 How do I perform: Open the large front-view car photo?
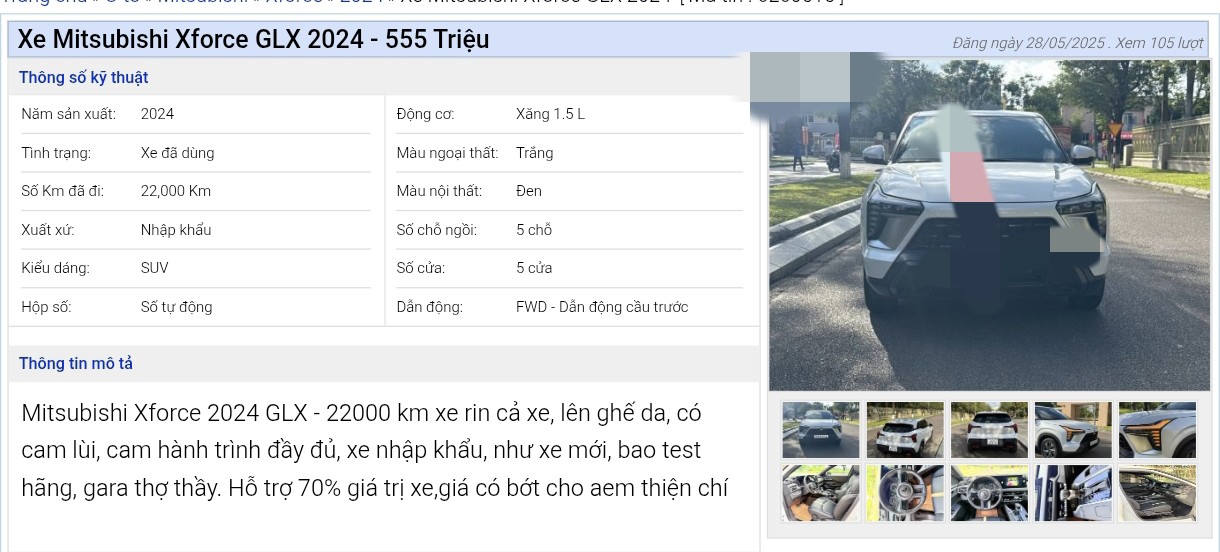click(988, 225)
